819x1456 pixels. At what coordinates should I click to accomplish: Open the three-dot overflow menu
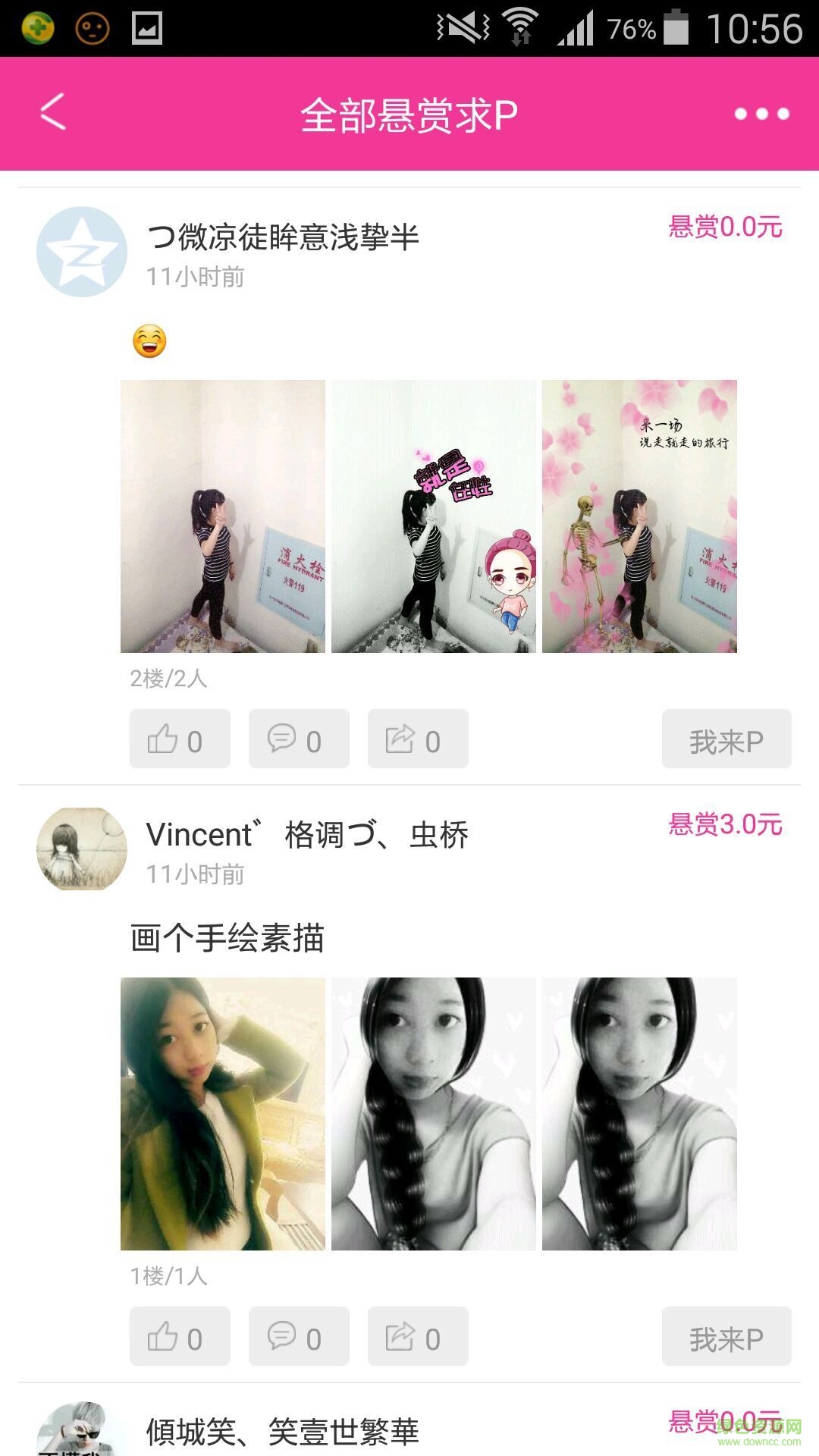click(x=761, y=114)
